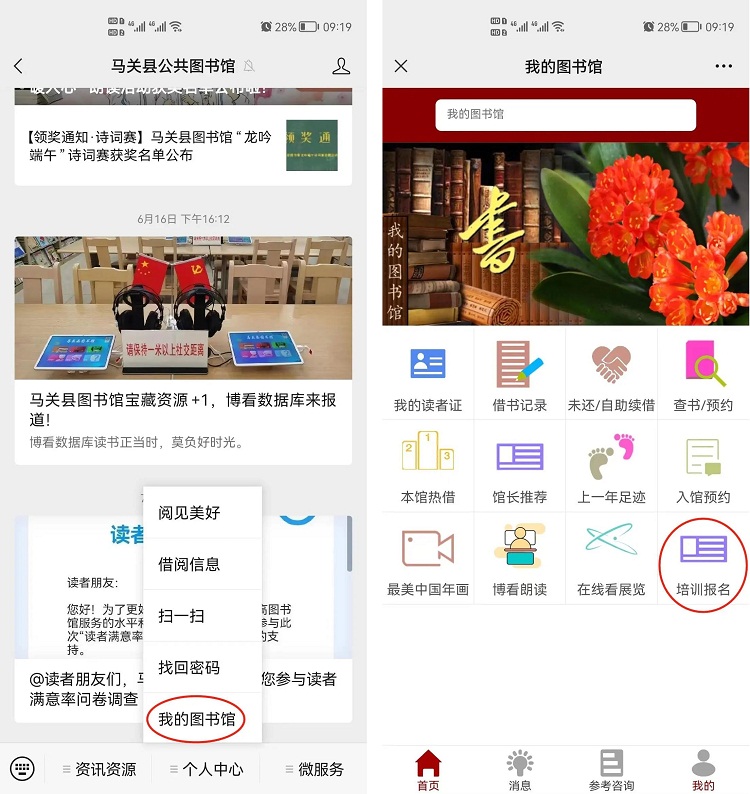Open the three-dot overflow menu
The width and height of the screenshot is (750, 794).
pyautogui.click(x=724, y=66)
